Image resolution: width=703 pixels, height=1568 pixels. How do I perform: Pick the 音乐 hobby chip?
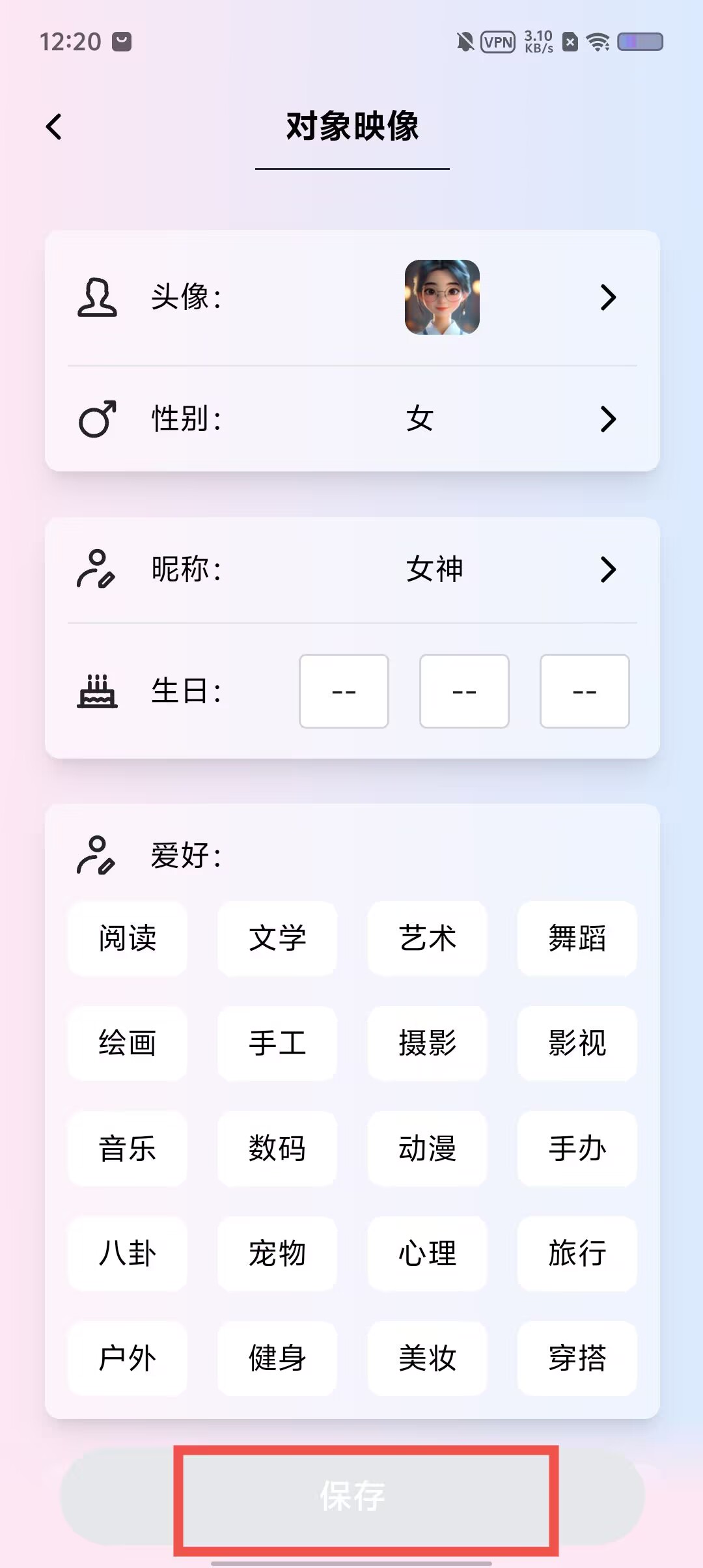128,1148
